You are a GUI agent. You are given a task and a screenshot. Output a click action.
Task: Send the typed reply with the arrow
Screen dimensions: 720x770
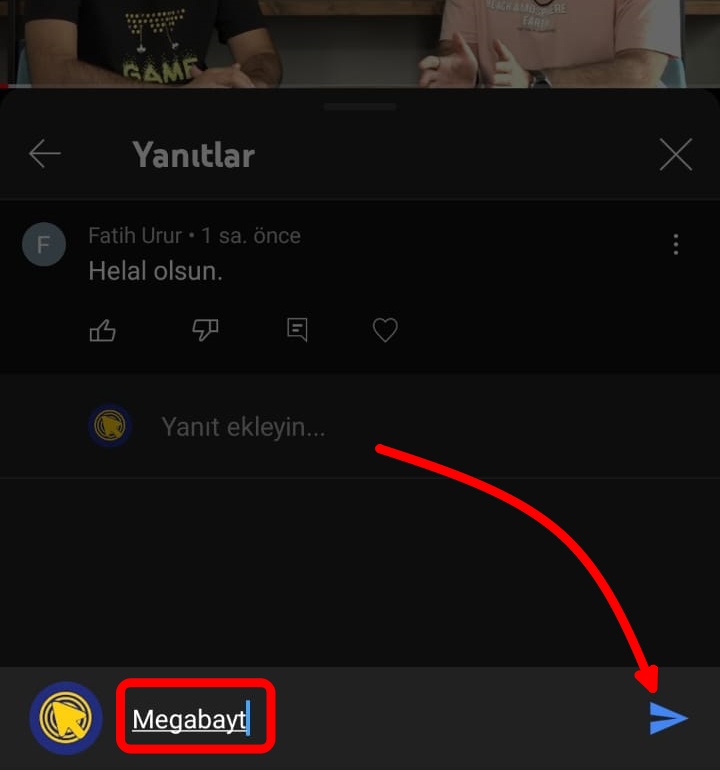(x=668, y=718)
